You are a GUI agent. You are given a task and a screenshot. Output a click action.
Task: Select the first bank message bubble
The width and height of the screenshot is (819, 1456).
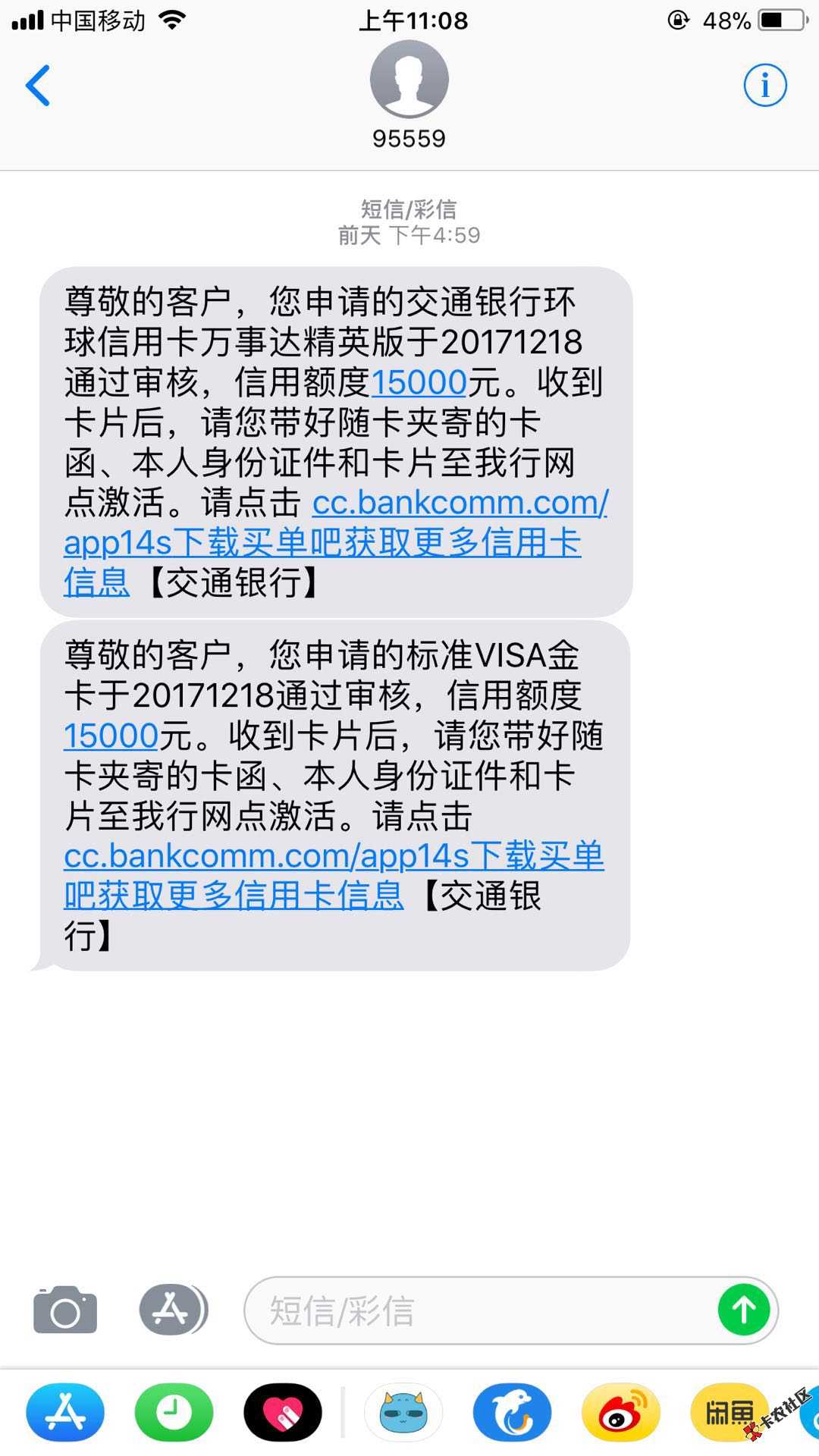pyautogui.click(x=334, y=440)
